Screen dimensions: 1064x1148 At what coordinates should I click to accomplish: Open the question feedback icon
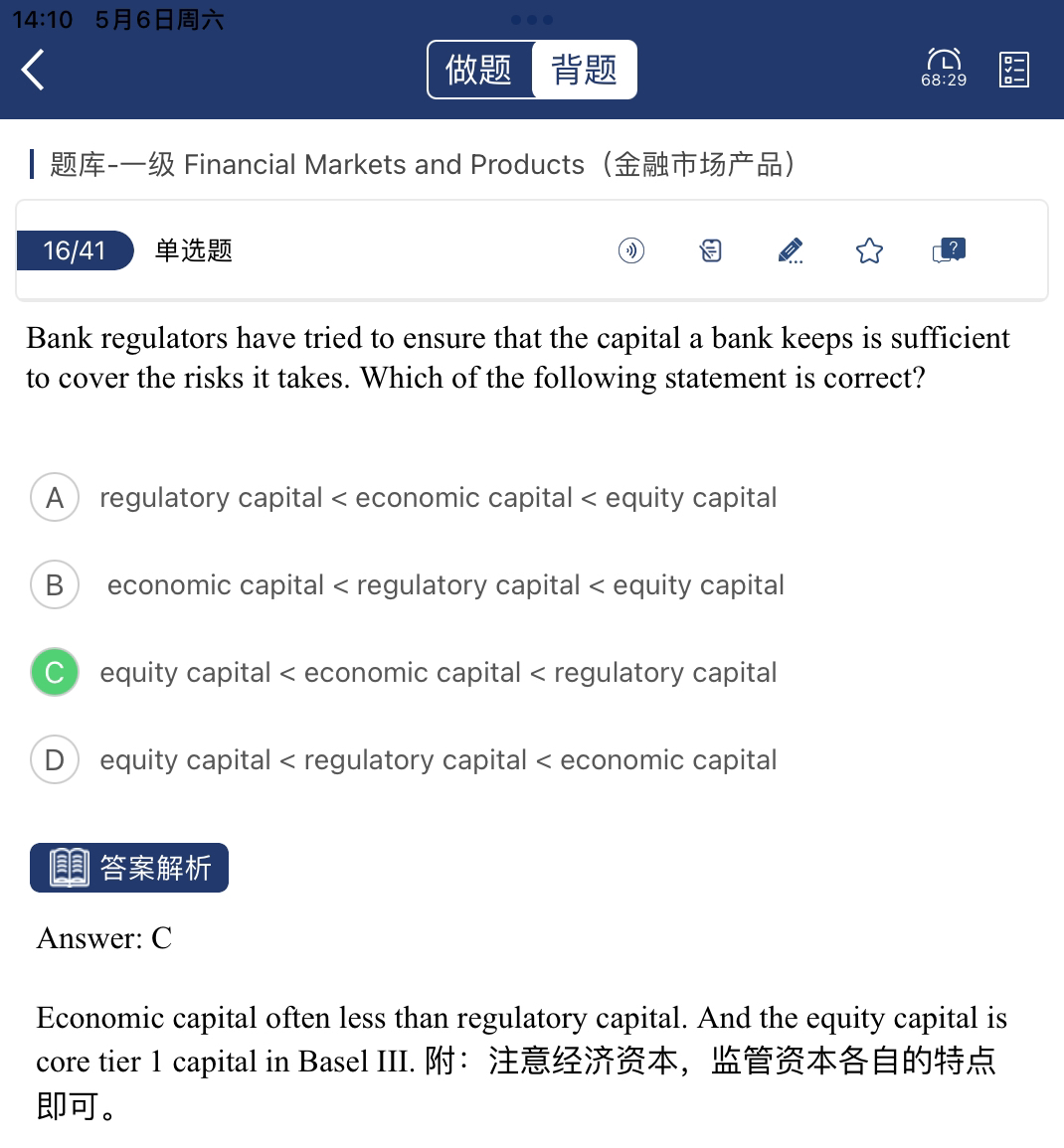[949, 250]
